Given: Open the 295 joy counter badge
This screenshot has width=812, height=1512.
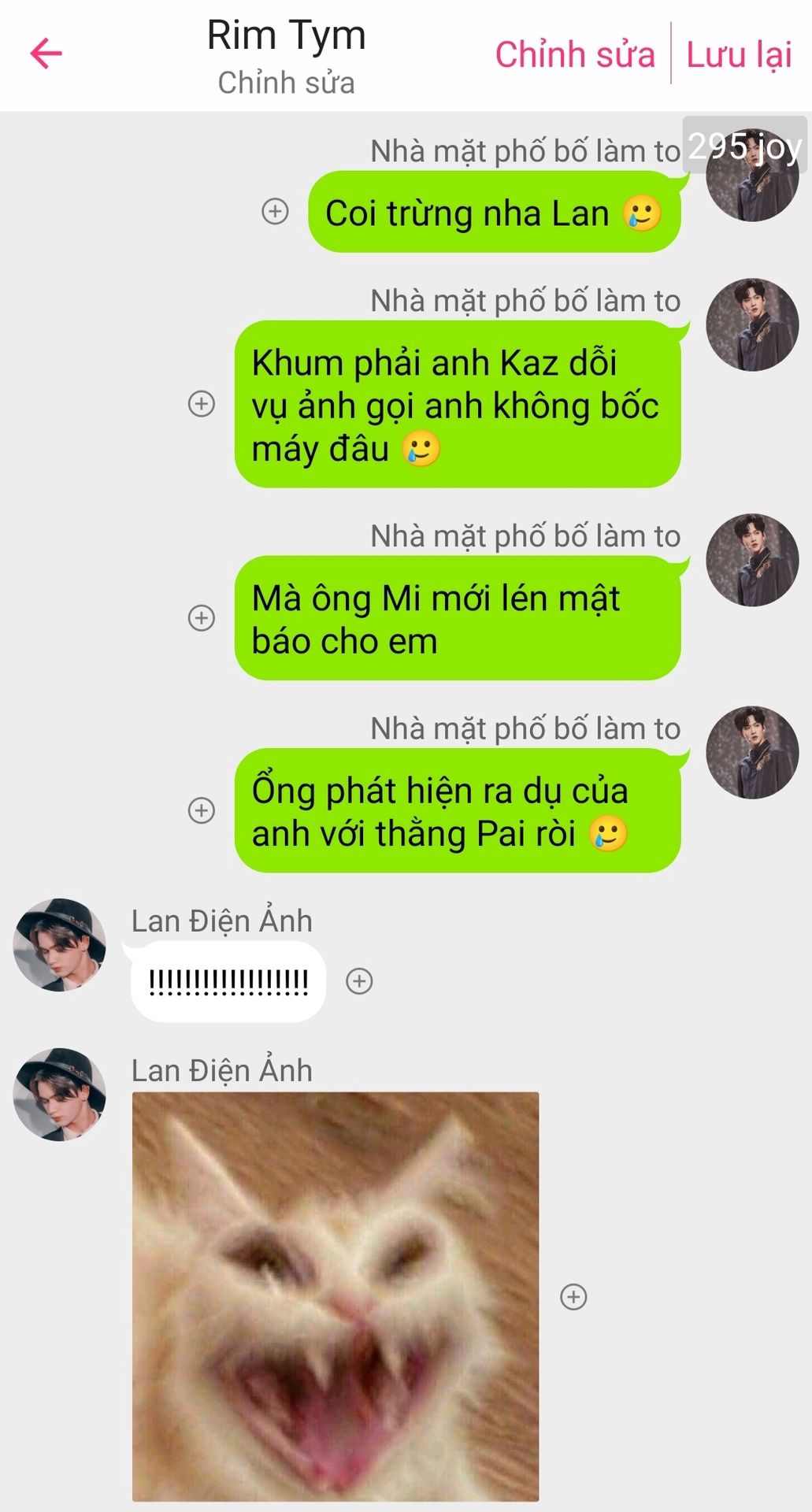Looking at the screenshot, I should 744,146.
